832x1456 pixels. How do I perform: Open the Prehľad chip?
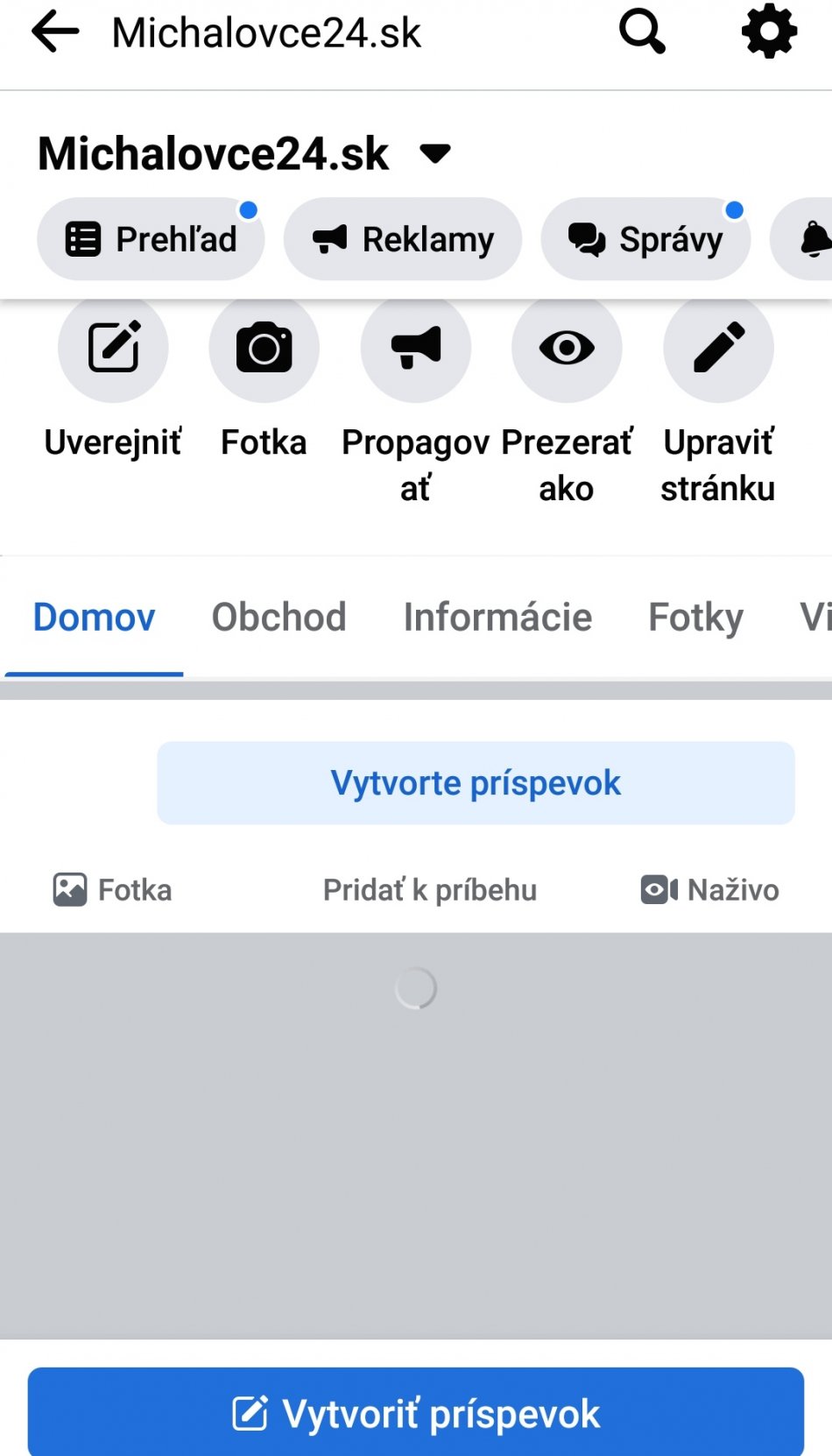(x=151, y=239)
